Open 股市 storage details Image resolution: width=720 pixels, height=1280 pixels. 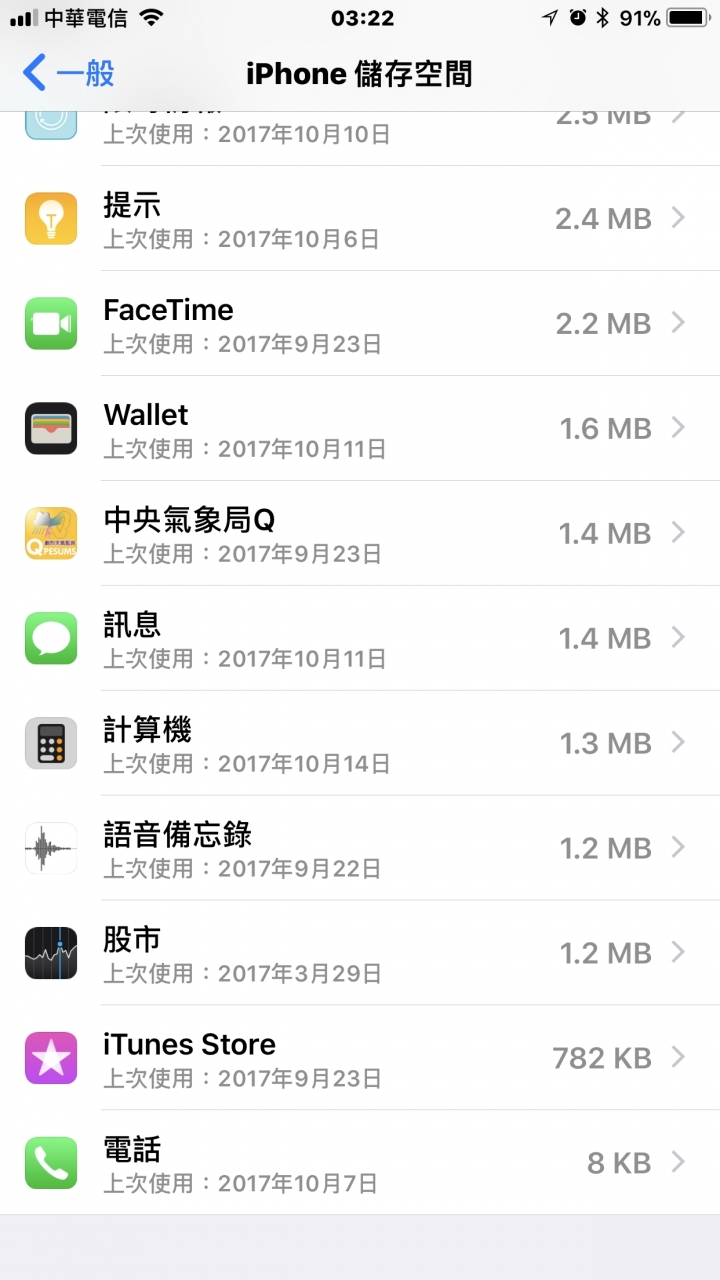pos(360,954)
